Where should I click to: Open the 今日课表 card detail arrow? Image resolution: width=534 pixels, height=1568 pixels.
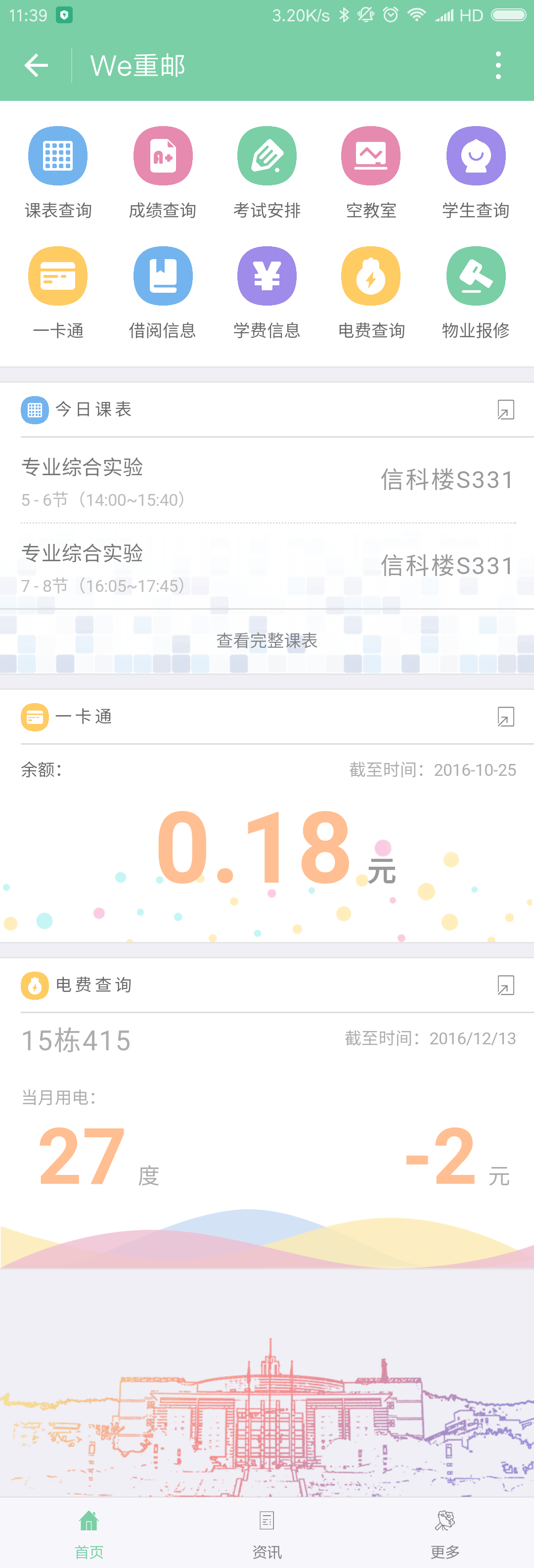504,409
